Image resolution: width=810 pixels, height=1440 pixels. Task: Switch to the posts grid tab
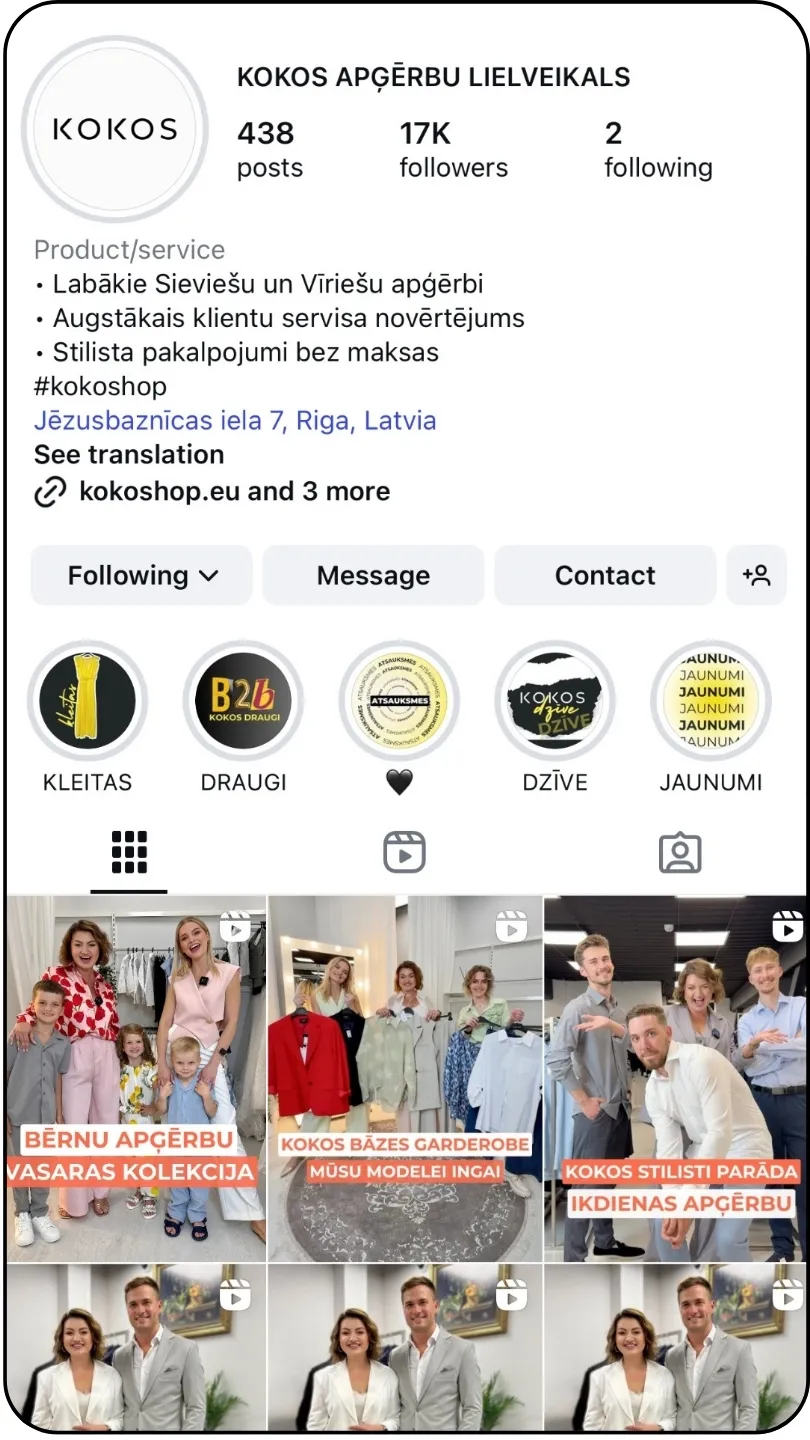click(x=129, y=852)
